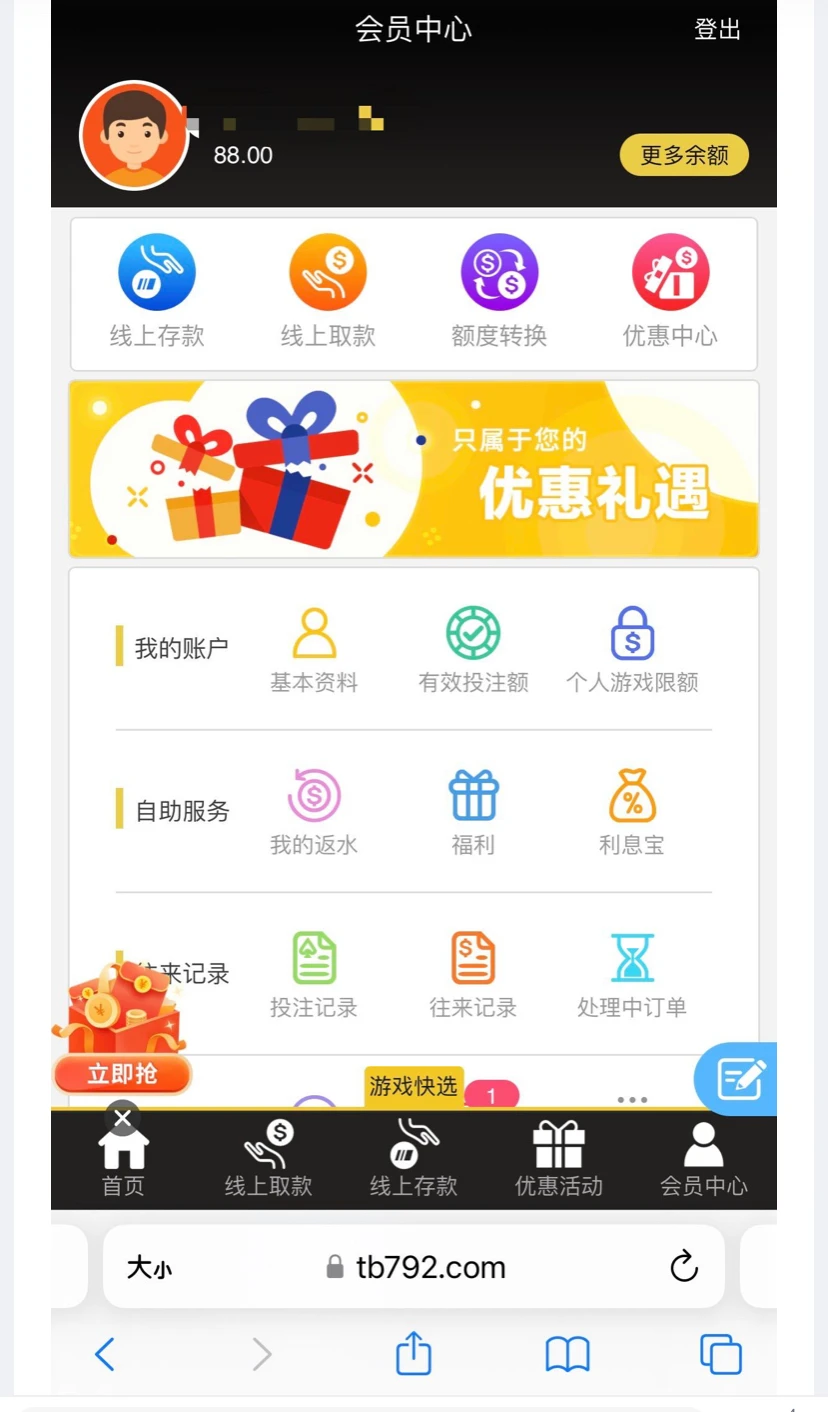This screenshot has height=1412, width=828.
Task: Tap 登出 to log out
Action: click(x=717, y=30)
